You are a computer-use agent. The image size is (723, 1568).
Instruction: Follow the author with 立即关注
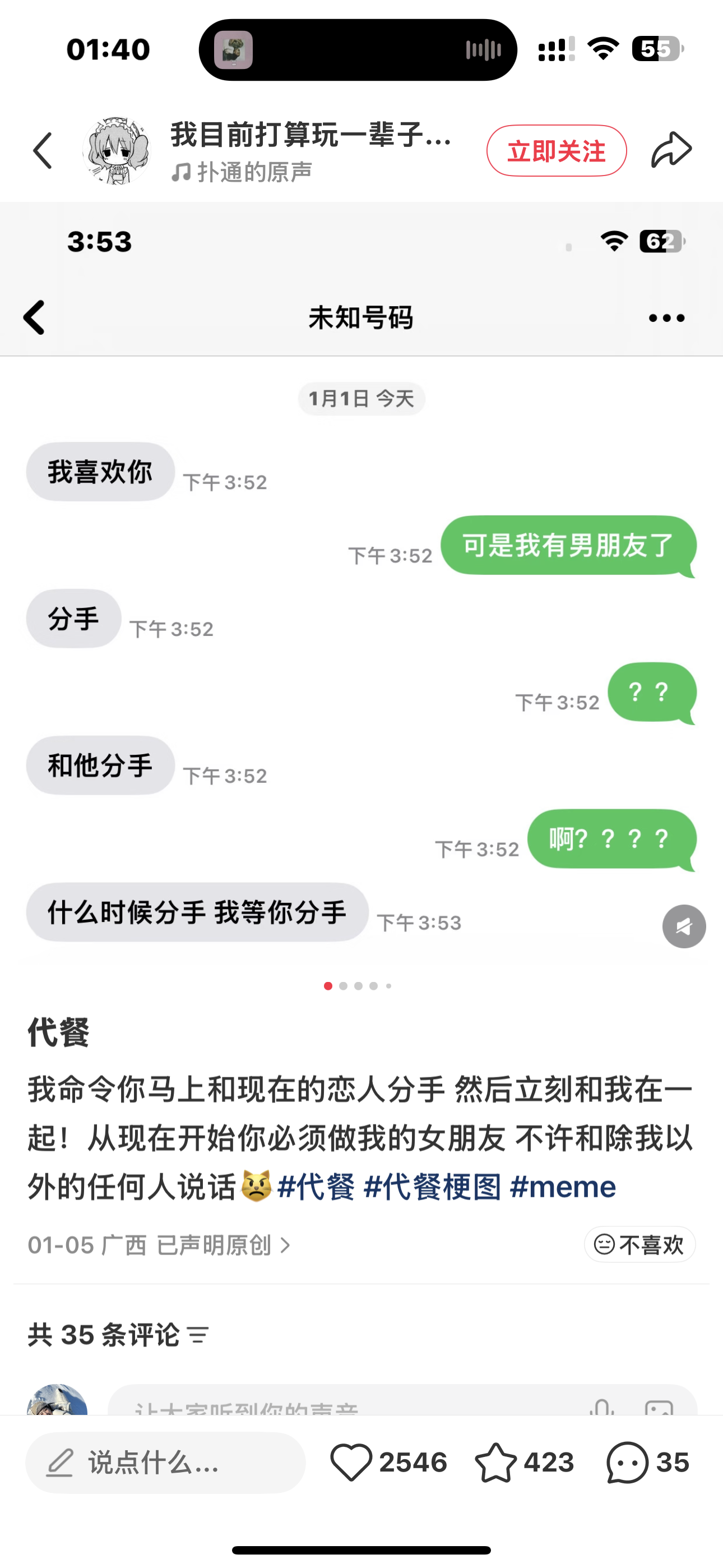point(556,151)
